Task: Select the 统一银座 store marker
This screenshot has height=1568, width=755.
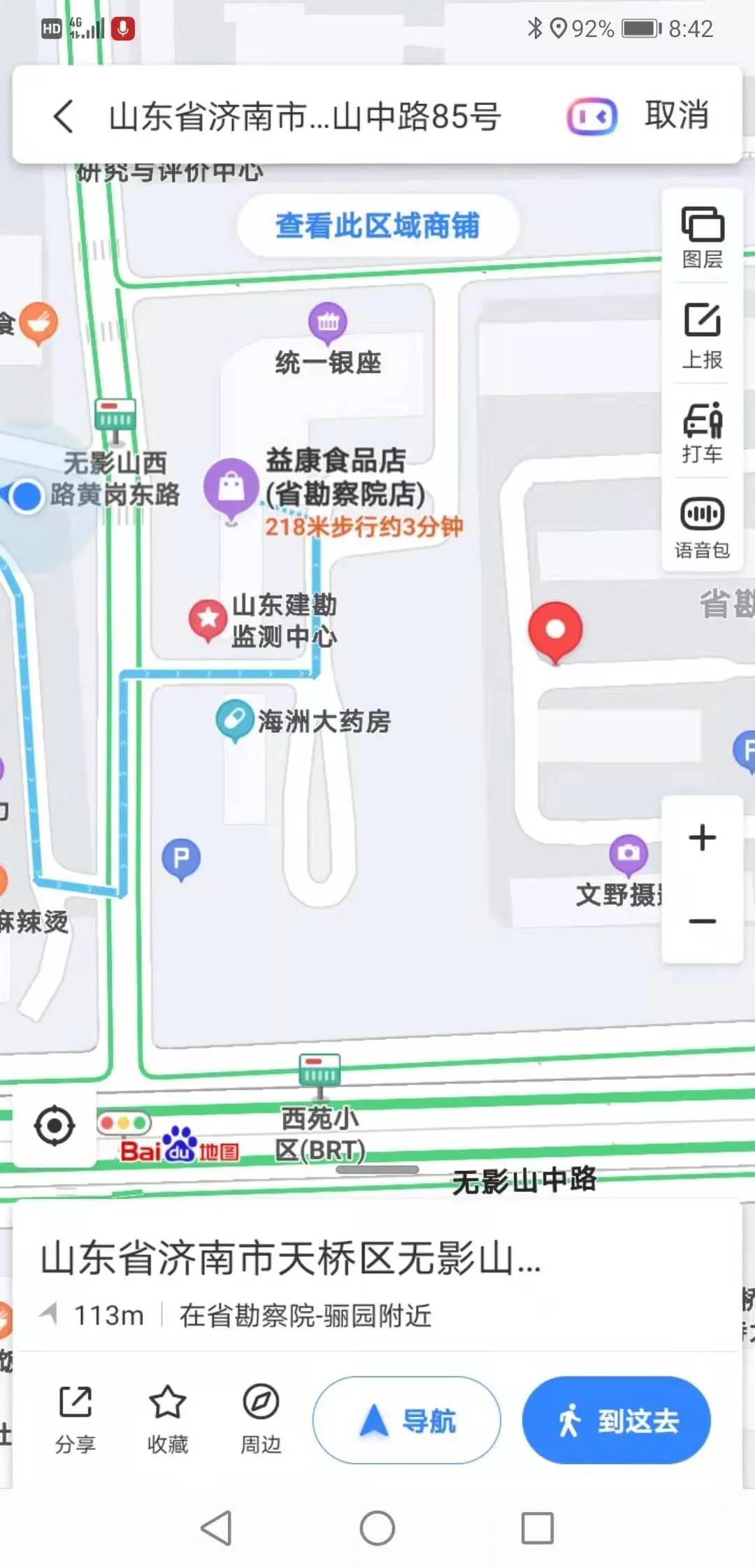Action: pos(326,320)
